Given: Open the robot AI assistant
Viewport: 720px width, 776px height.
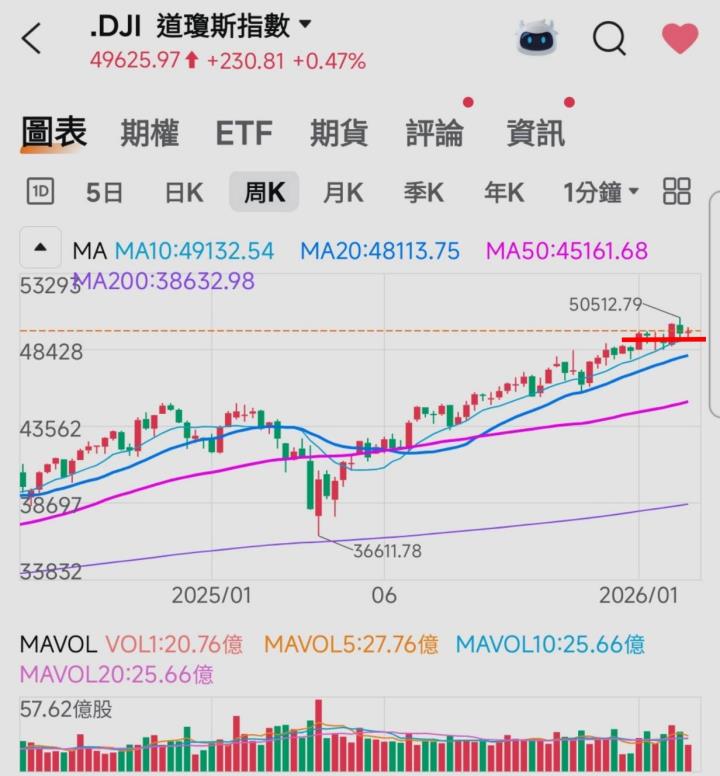Looking at the screenshot, I should click(x=537, y=38).
